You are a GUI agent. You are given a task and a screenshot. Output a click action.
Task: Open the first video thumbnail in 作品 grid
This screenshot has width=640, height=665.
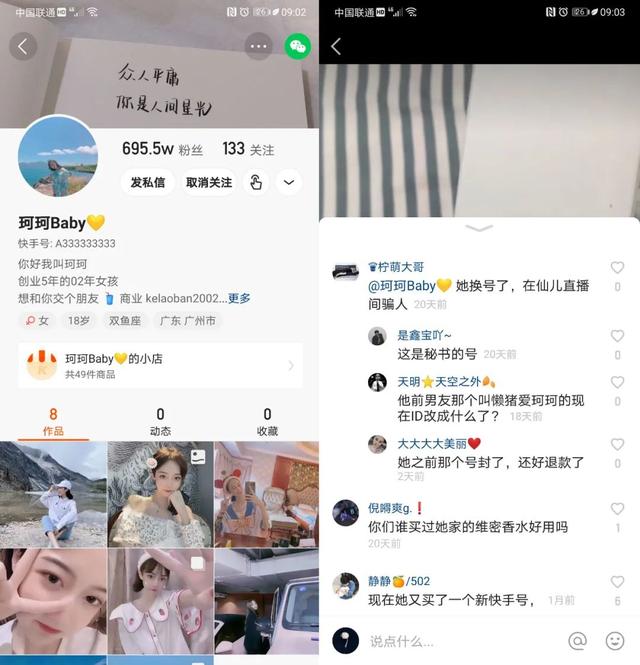point(53,494)
